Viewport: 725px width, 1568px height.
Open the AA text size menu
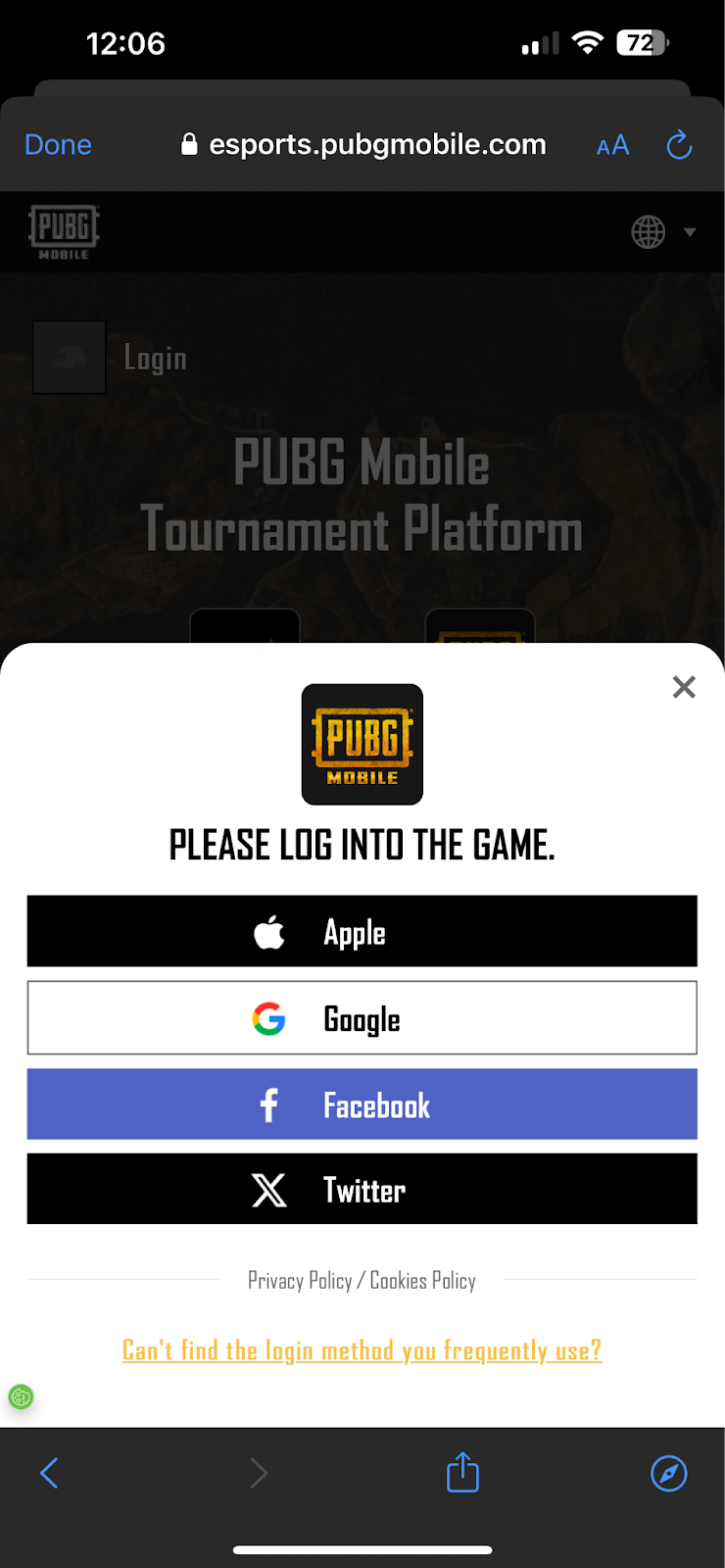point(612,146)
